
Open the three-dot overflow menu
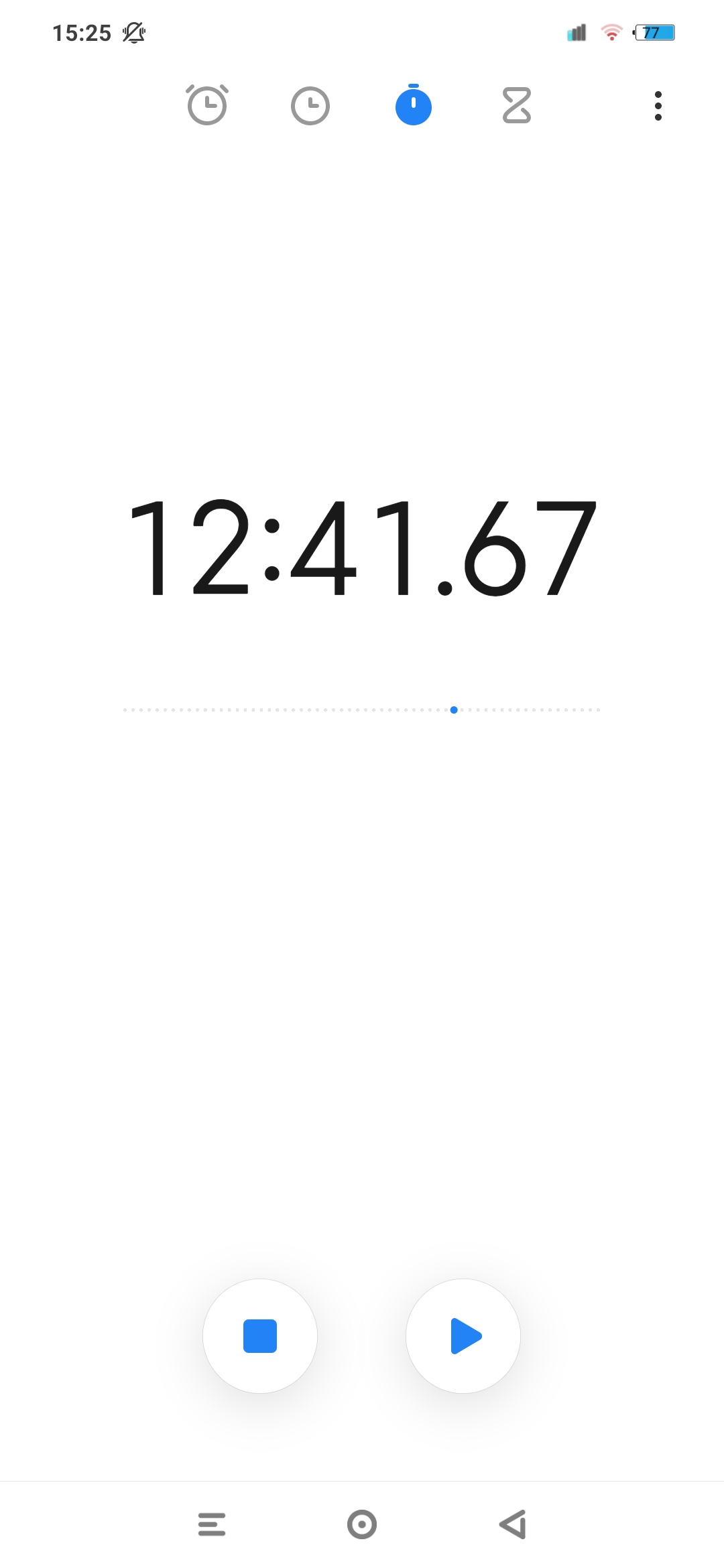[x=658, y=106]
